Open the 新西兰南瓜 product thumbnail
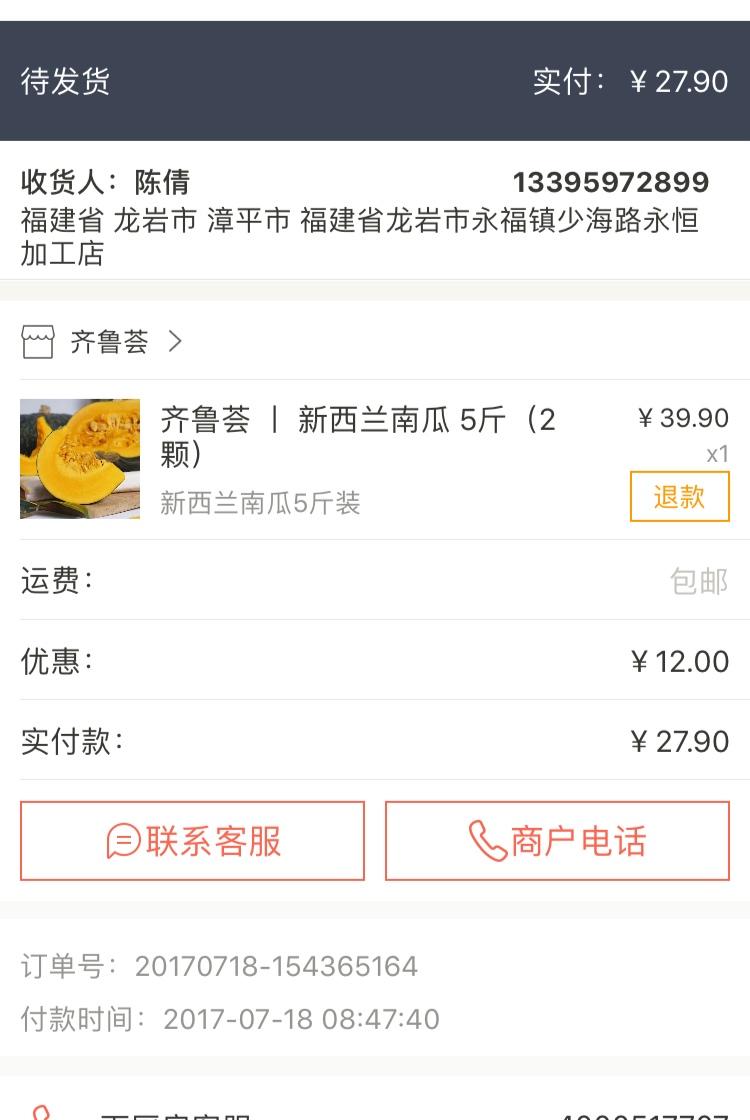750x1120 pixels. click(80, 459)
